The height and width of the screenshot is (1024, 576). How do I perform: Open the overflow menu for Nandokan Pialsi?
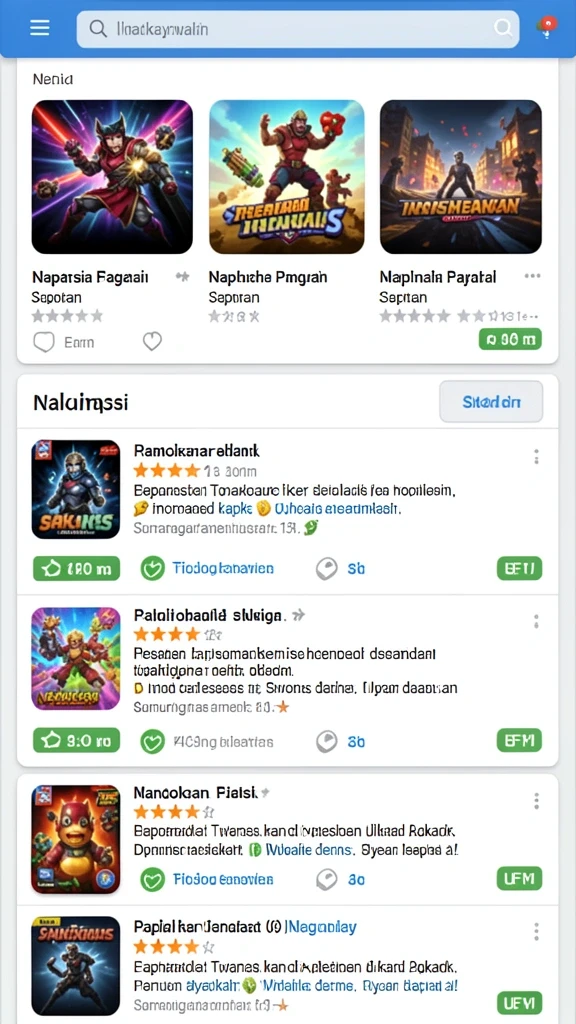536,801
